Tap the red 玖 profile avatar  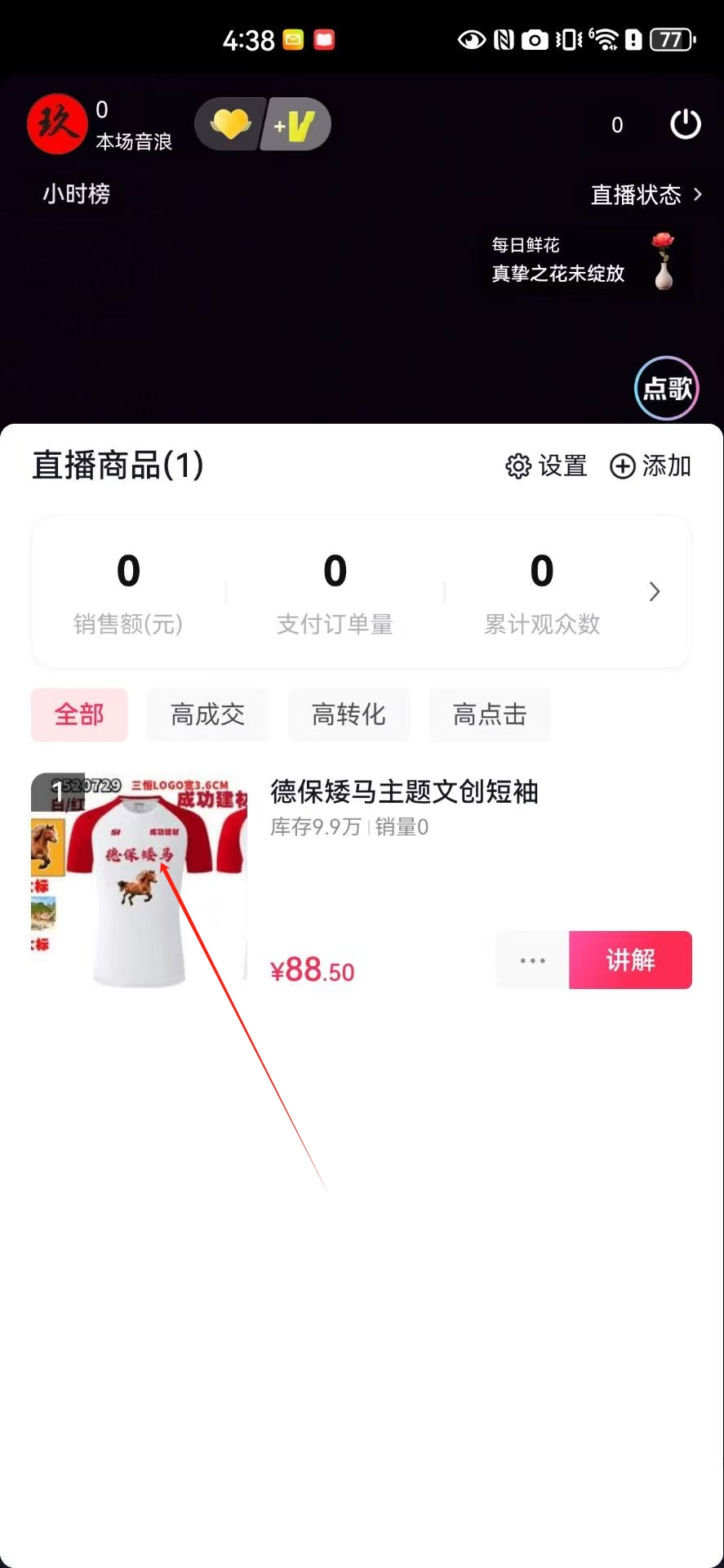click(x=56, y=124)
